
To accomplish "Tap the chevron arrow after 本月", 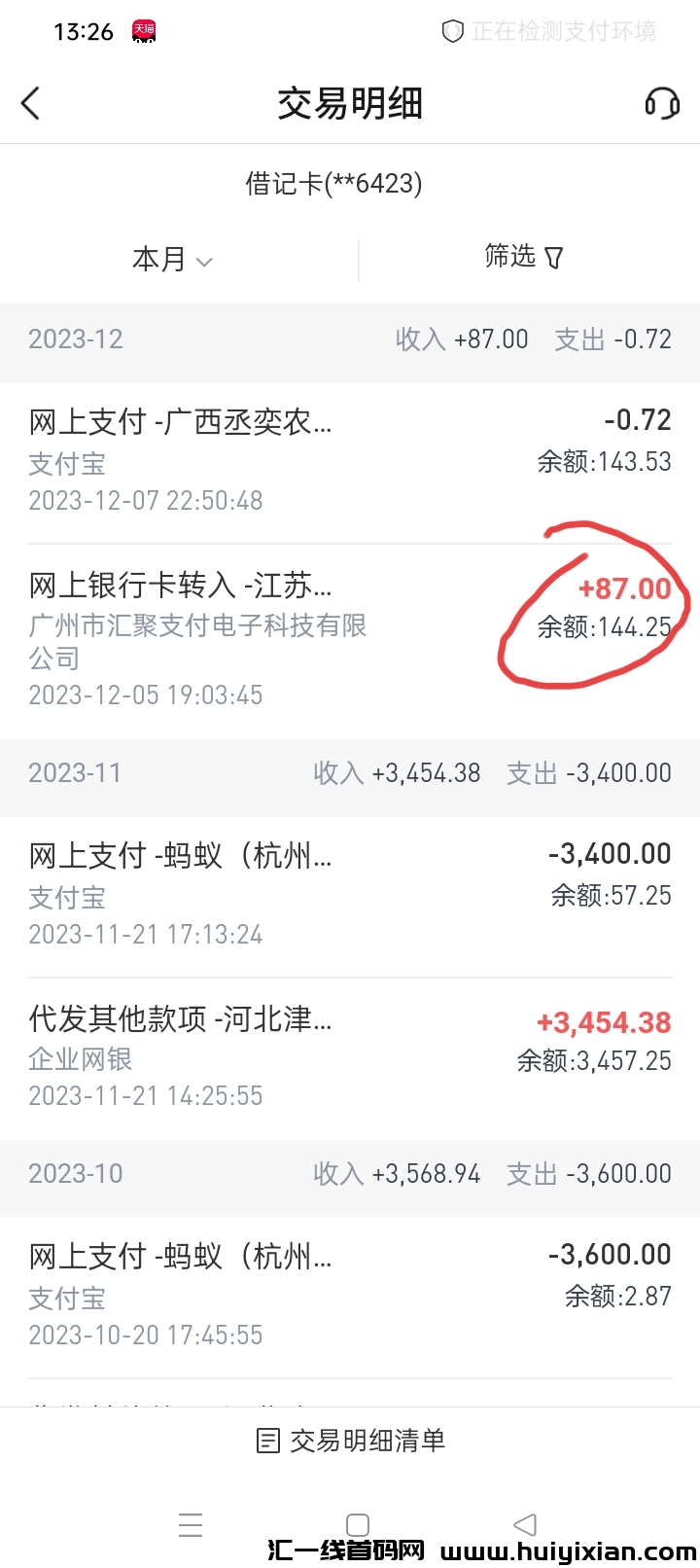I will [204, 261].
